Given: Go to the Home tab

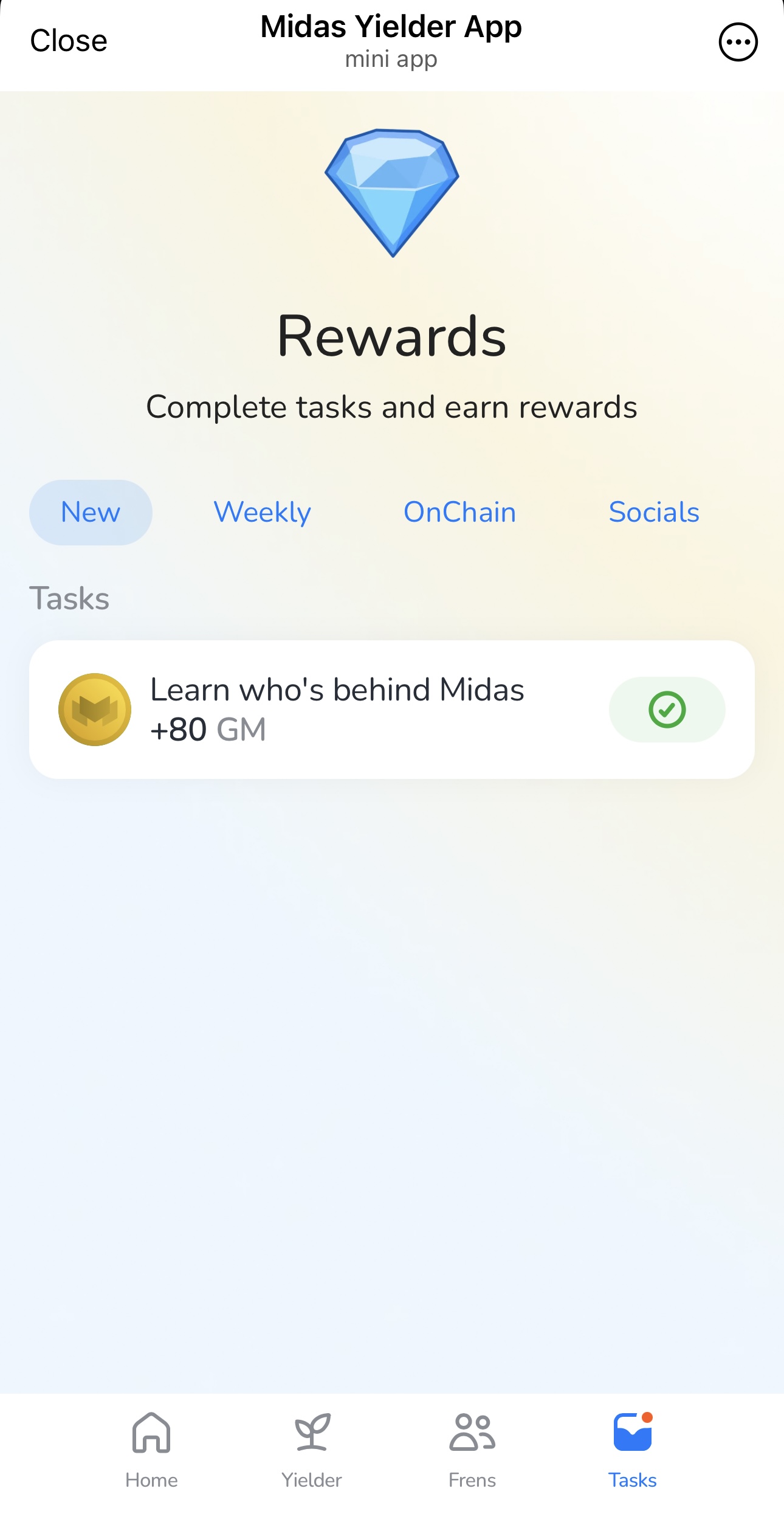Looking at the screenshot, I should (x=151, y=1450).
